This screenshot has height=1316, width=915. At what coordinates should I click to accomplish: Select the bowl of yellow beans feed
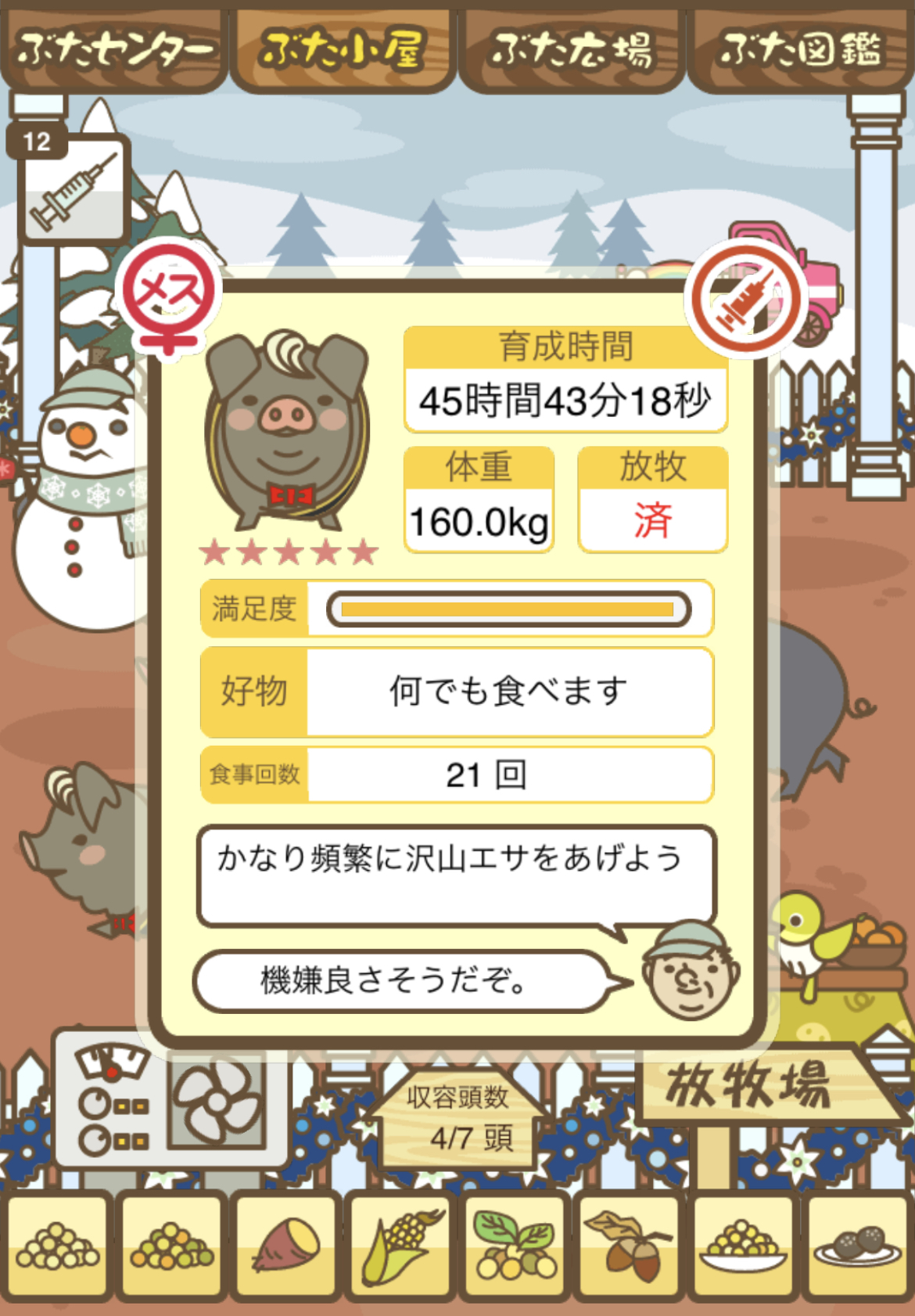pyautogui.click(x=743, y=1244)
